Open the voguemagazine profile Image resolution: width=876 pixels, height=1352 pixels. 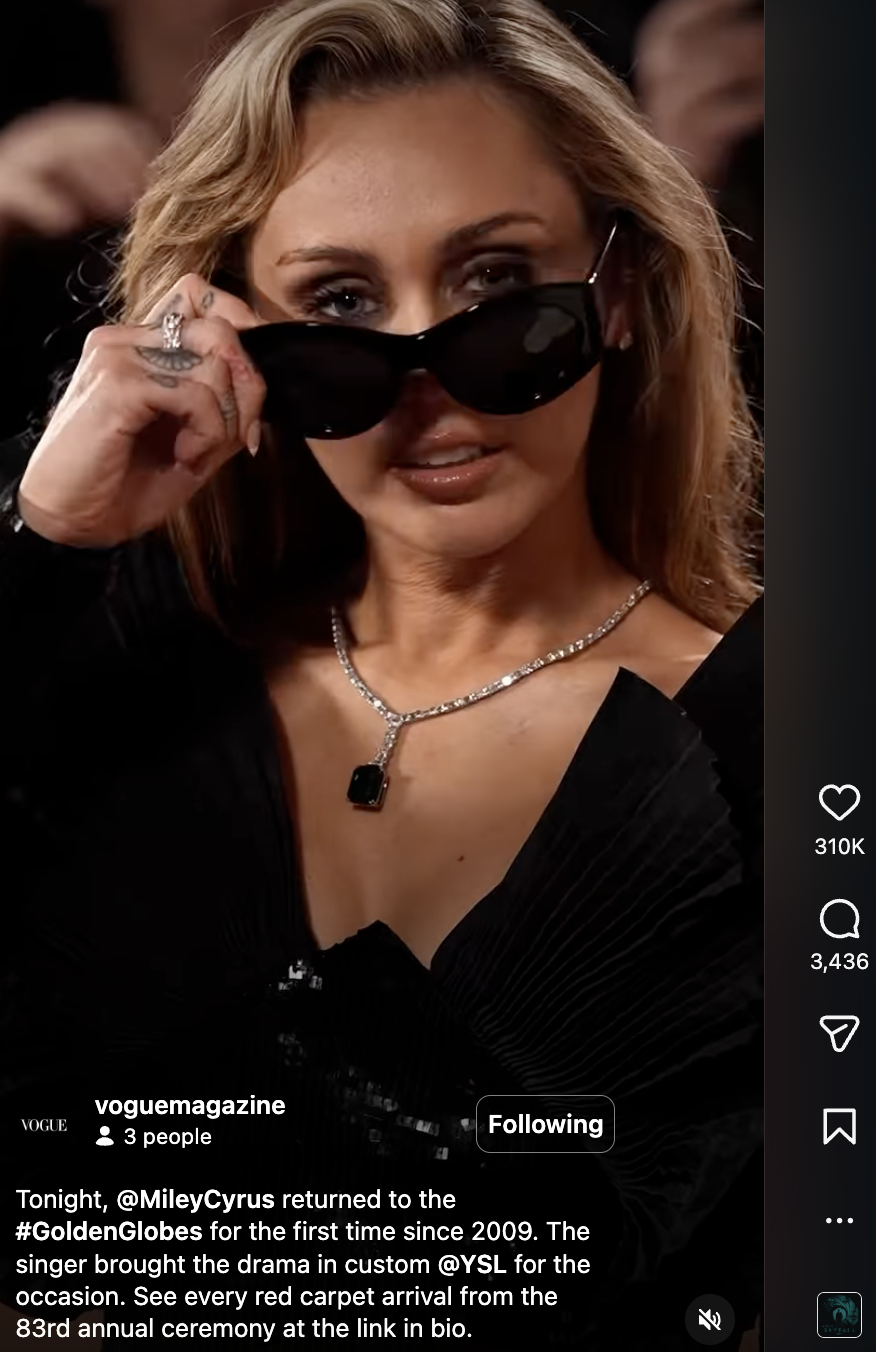(x=190, y=1105)
